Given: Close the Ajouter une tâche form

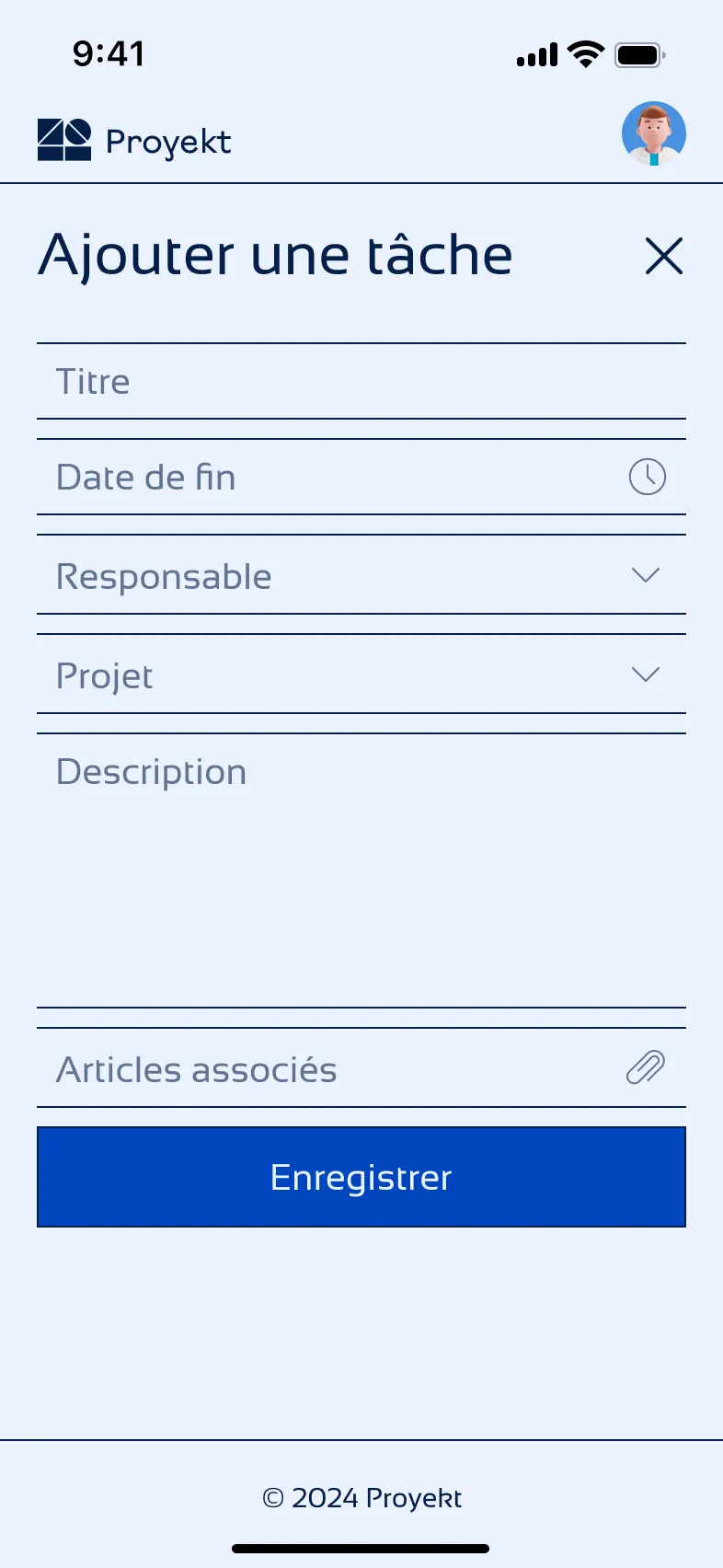Looking at the screenshot, I should pos(664,256).
